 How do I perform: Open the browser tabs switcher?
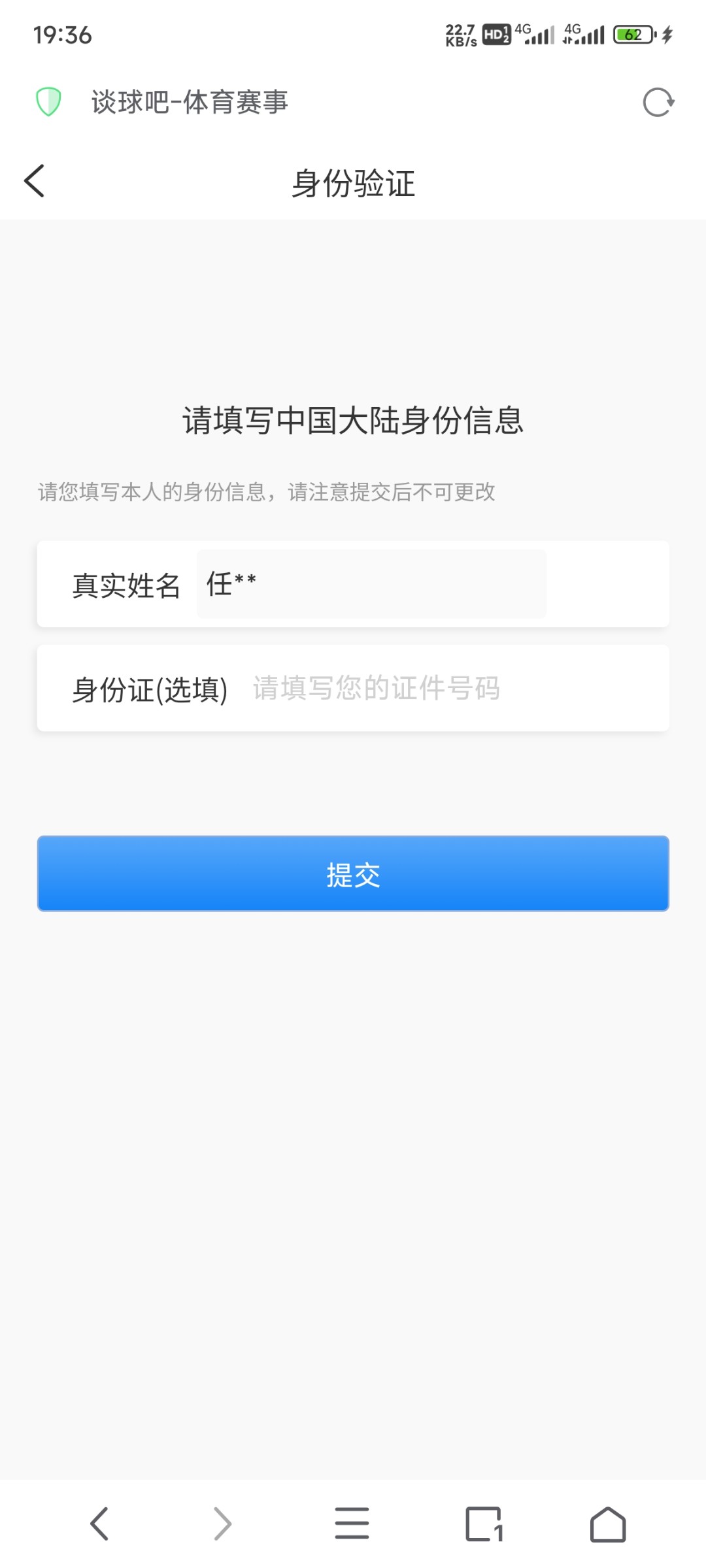coord(484,1524)
